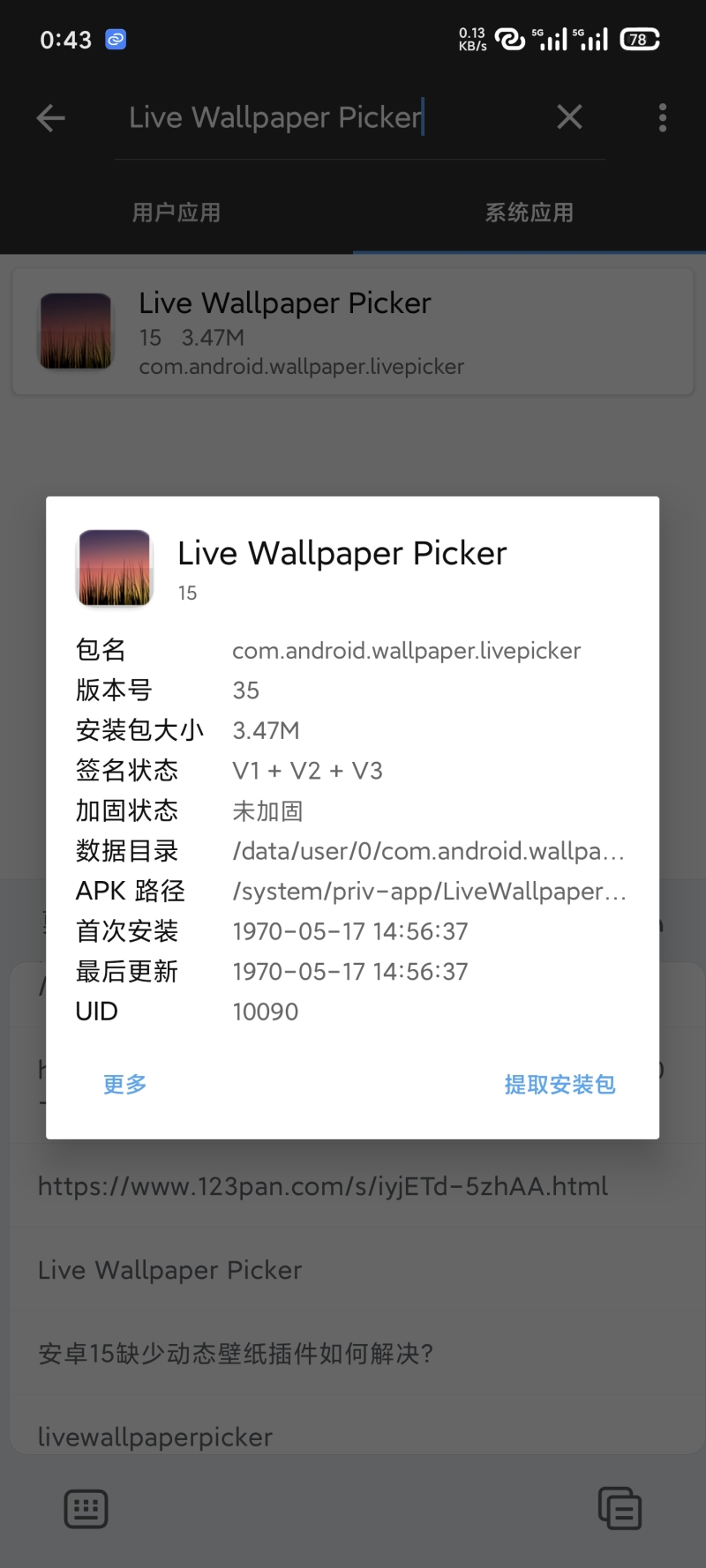This screenshot has height=1568, width=706.
Task: Select the 安卓15缺少动态壁纸插件如何解决 entry
Action: pyautogui.click(x=236, y=1353)
